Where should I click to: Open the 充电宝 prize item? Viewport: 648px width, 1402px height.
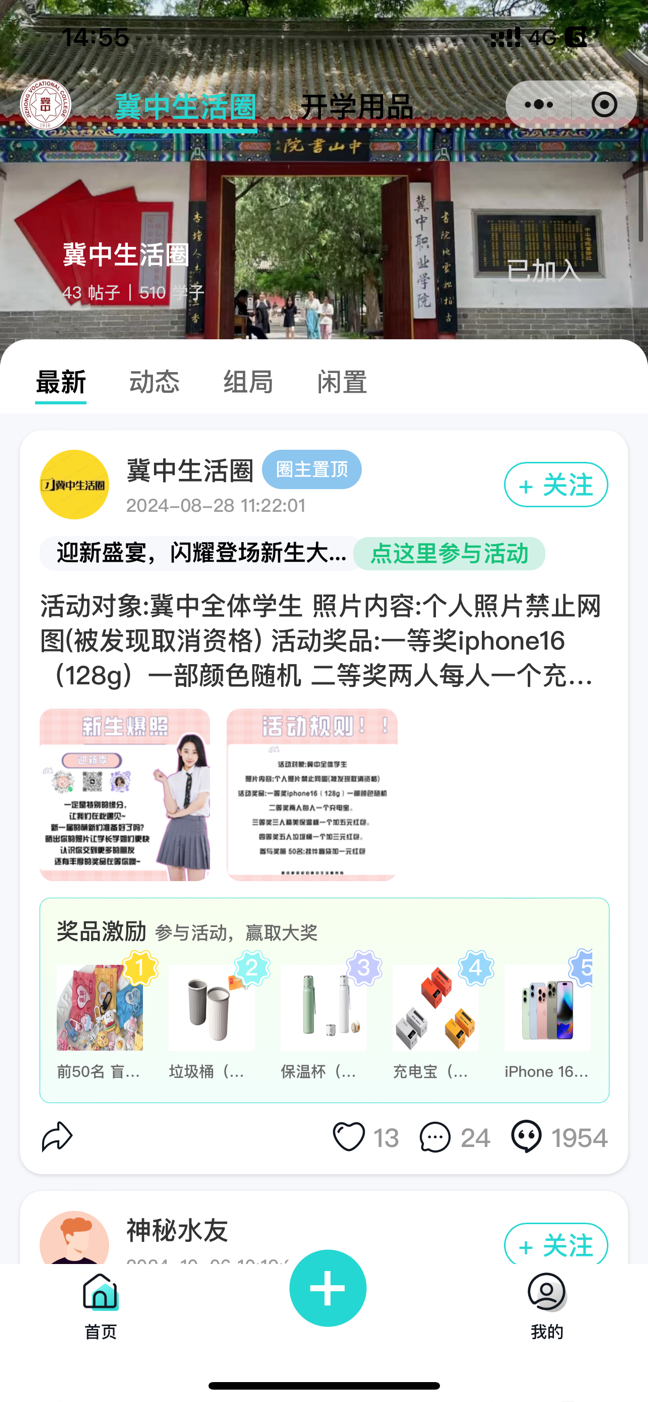click(432, 1020)
